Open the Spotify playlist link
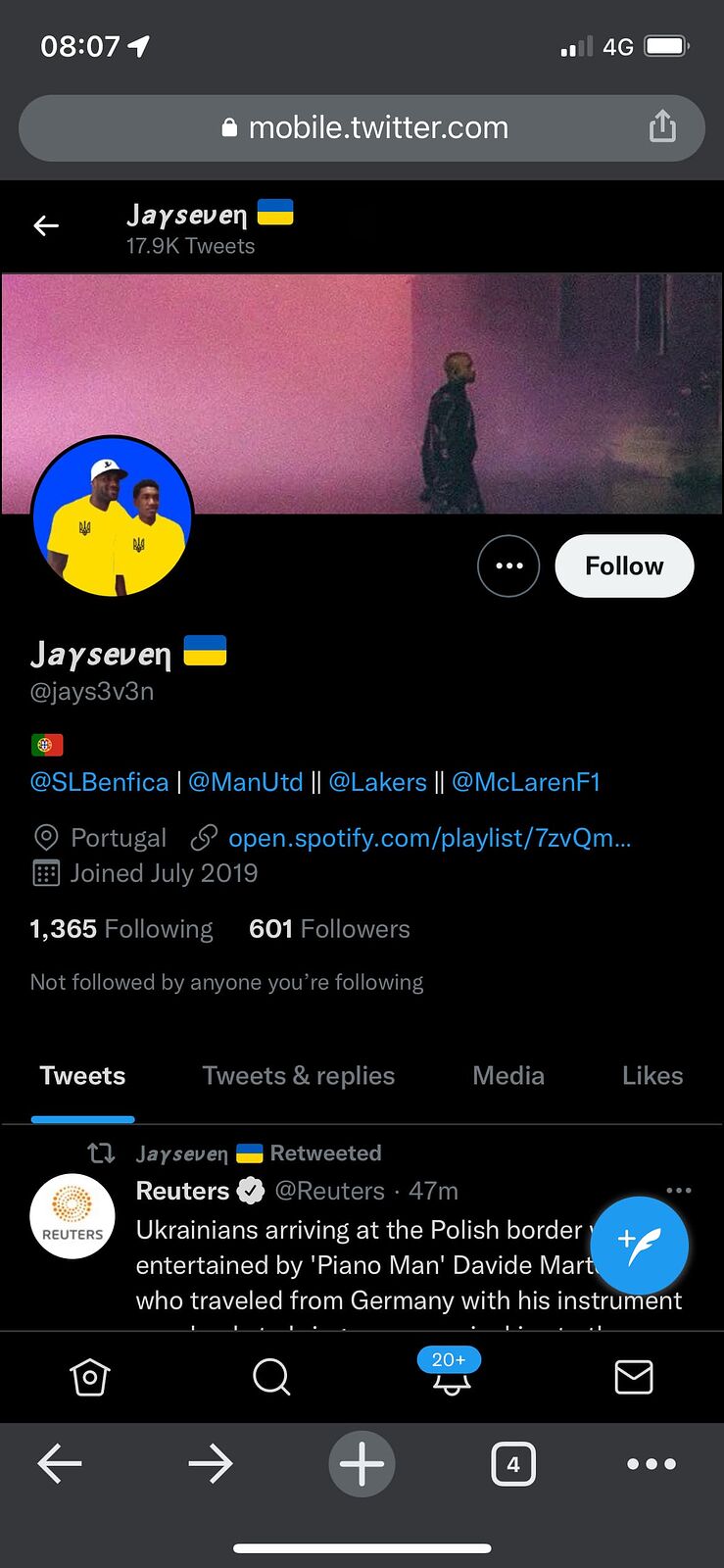 coord(429,838)
